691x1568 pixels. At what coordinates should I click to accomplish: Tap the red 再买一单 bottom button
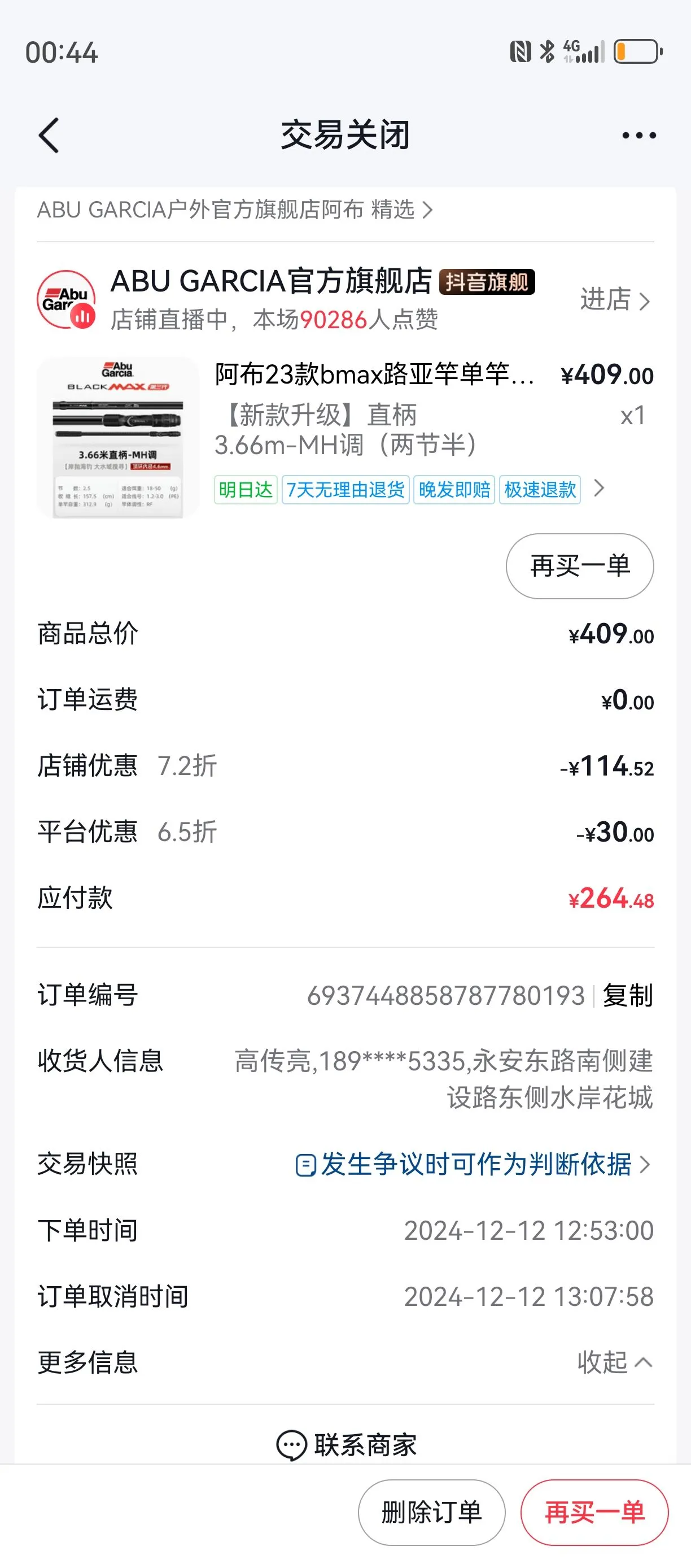(x=594, y=1512)
